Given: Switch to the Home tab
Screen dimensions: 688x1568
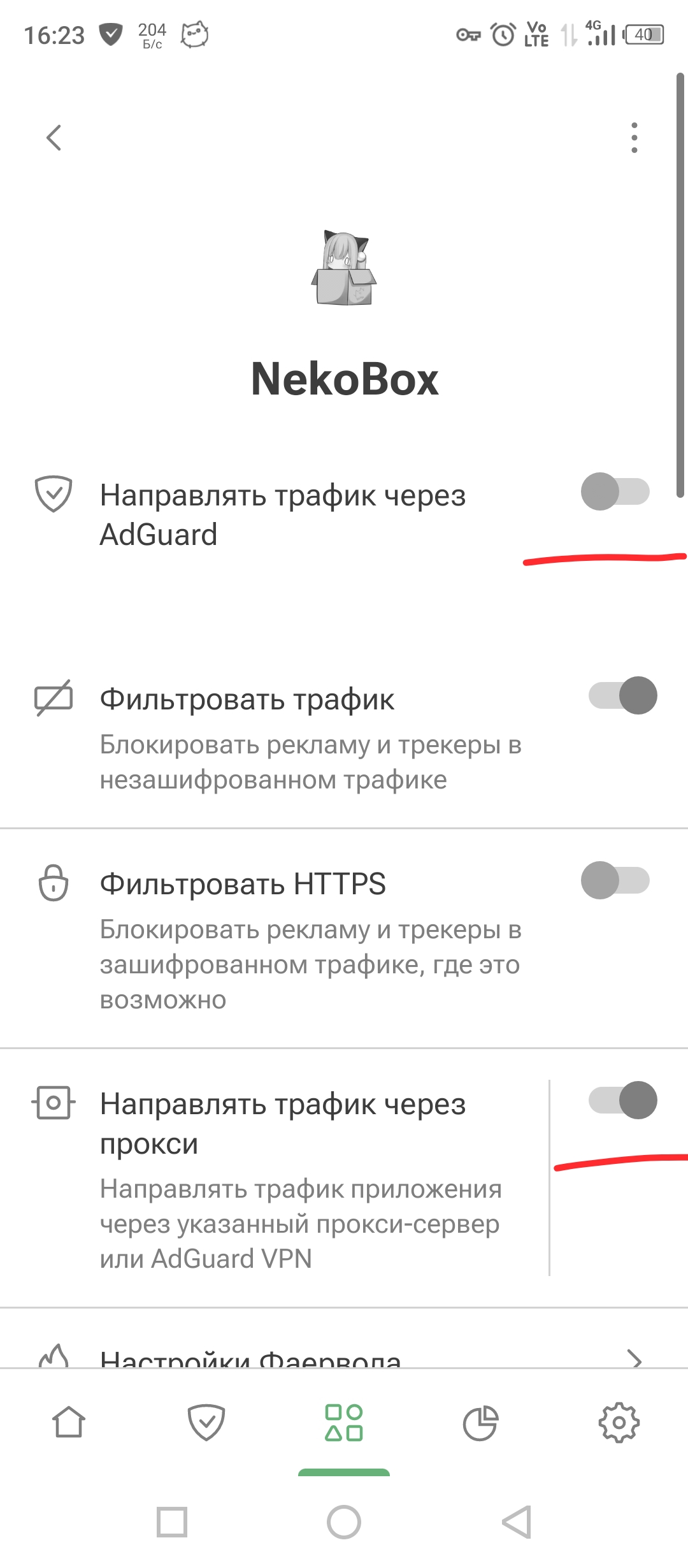Looking at the screenshot, I should click(x=69, y=1423).
